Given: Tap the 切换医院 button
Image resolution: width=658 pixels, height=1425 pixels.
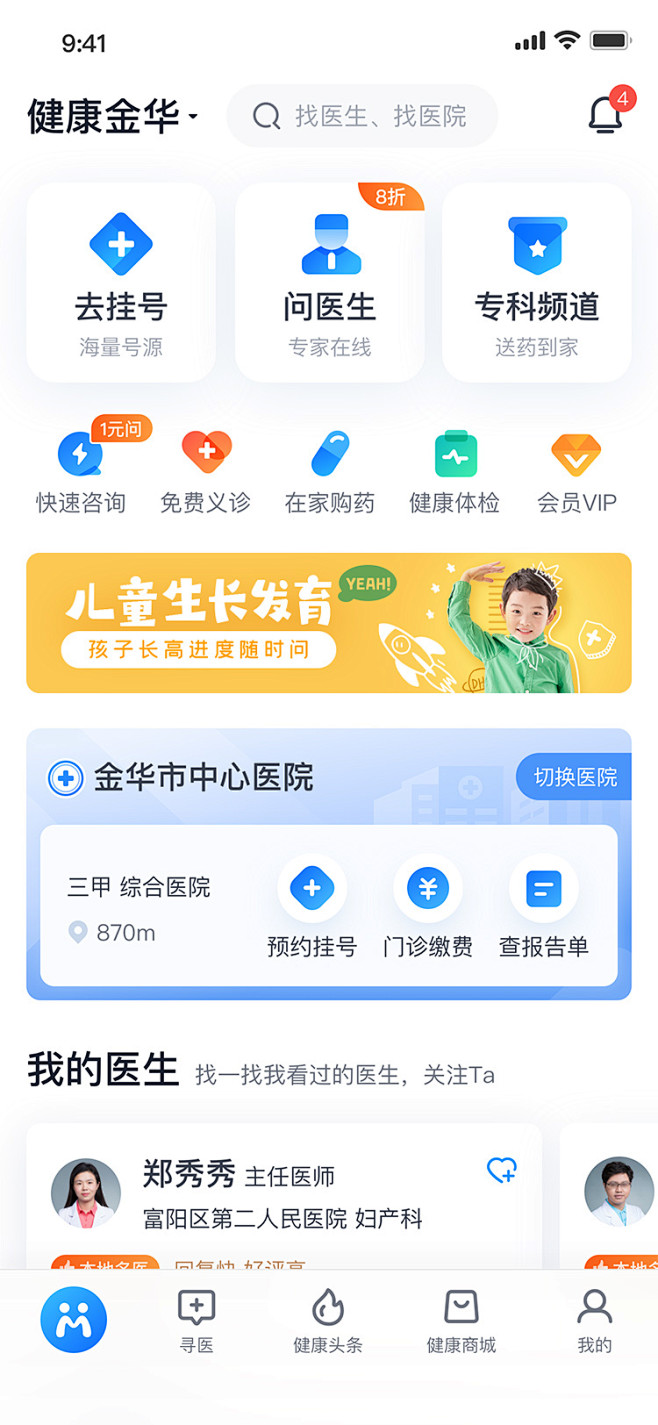Looking at the screenshot, I should click(575, 777).
